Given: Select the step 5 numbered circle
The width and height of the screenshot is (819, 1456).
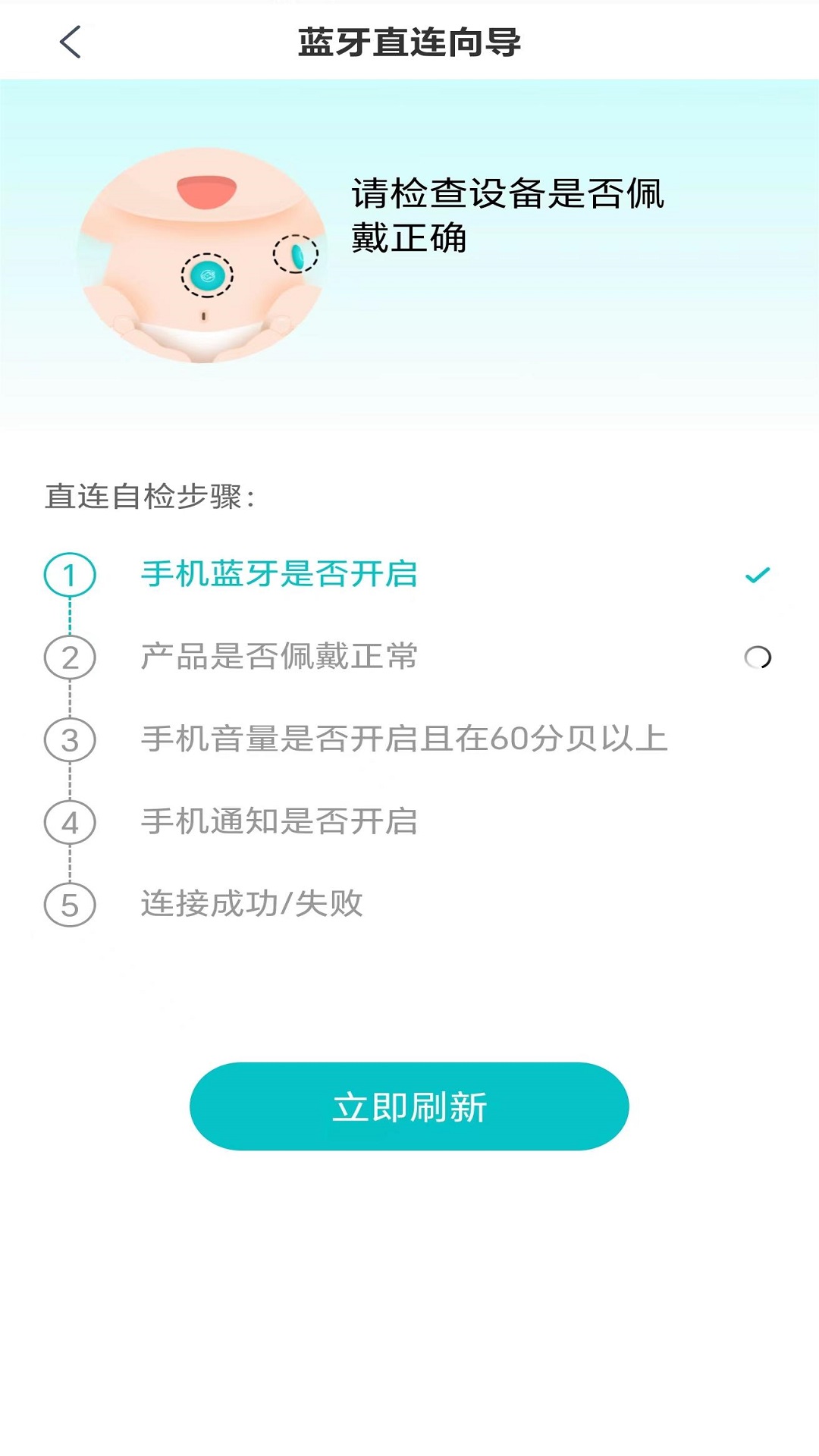Looking at the screenshot, I should pyautogui.click(x=71, y=902).
